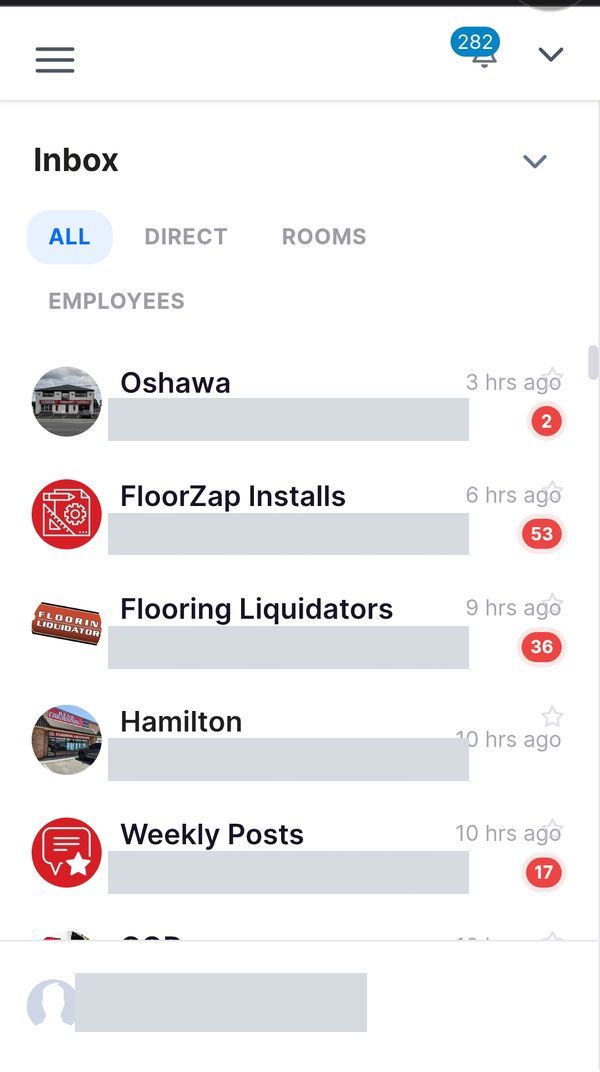Select the ALL filter tab

[x=69, y=237]
